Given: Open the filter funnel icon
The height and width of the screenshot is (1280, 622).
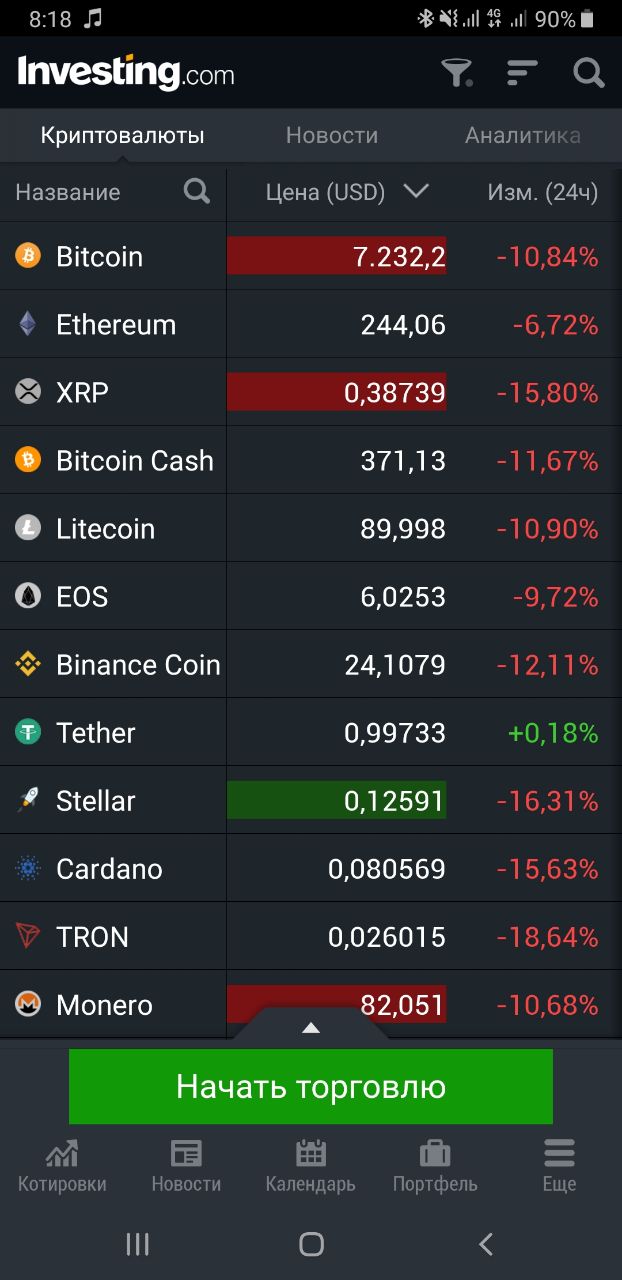Looking at the screenshot, I should click(457, 72).
